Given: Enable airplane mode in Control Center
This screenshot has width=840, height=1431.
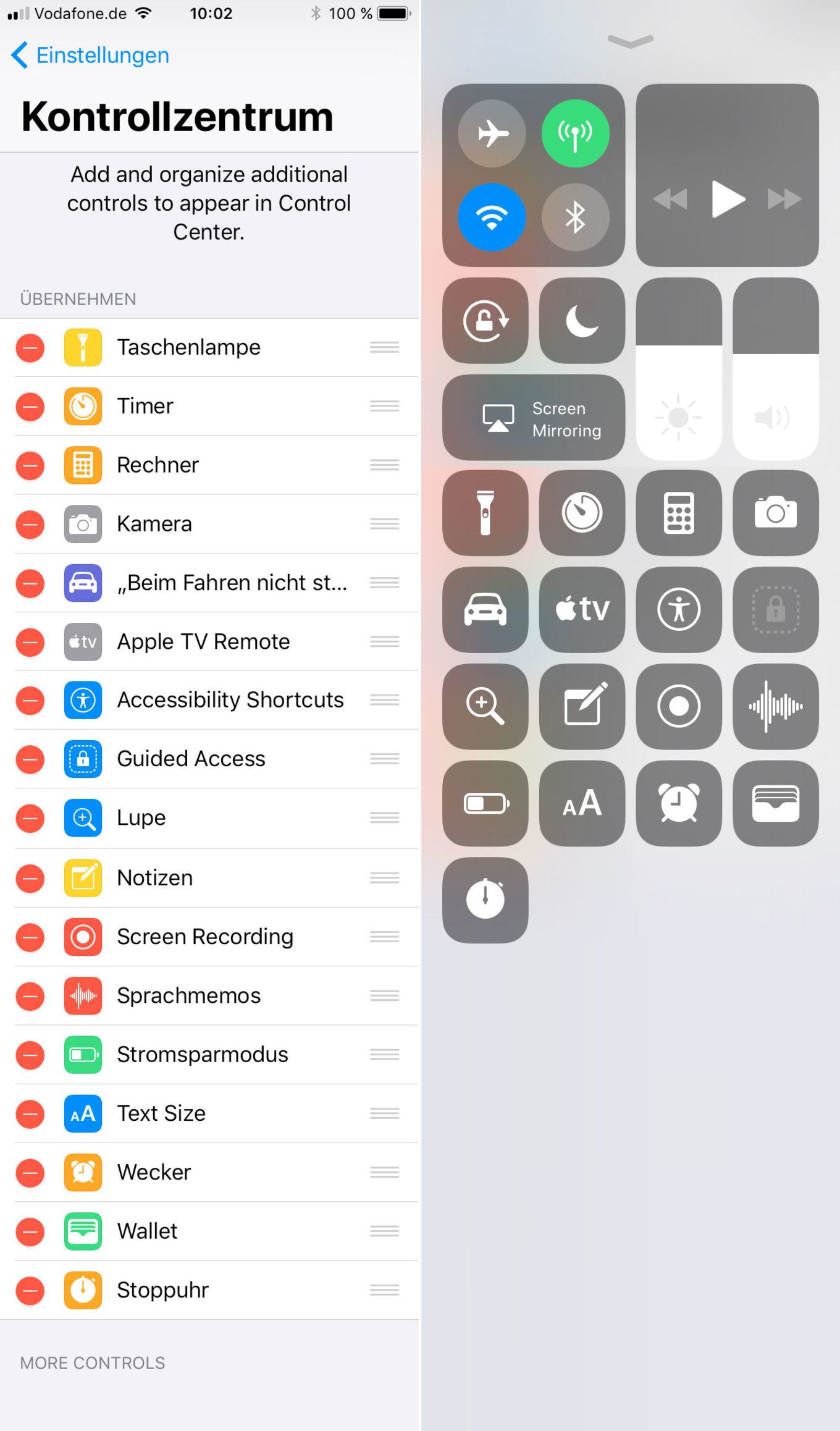Looking at the screenshot, I should coord(492,133).
